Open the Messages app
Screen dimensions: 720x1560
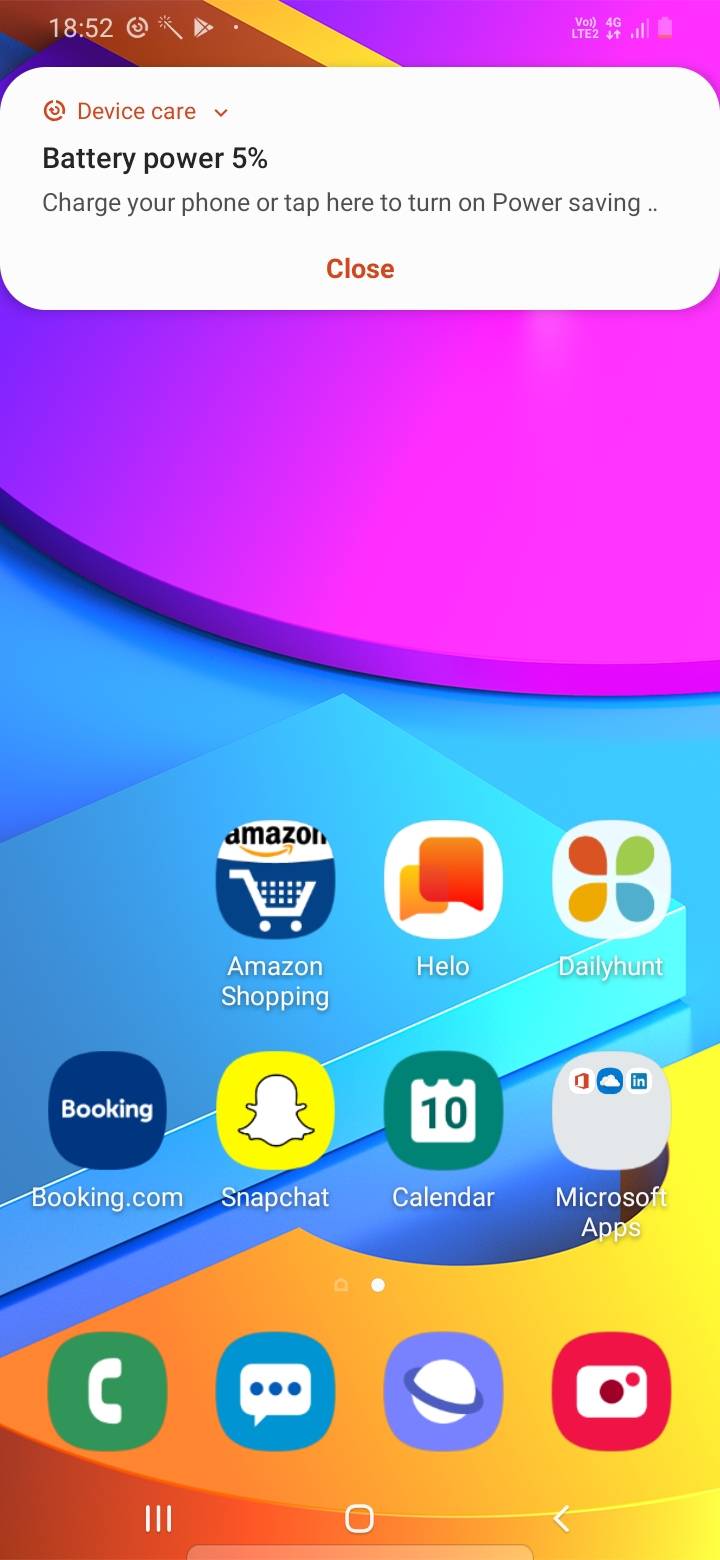tap(275, 1391)
